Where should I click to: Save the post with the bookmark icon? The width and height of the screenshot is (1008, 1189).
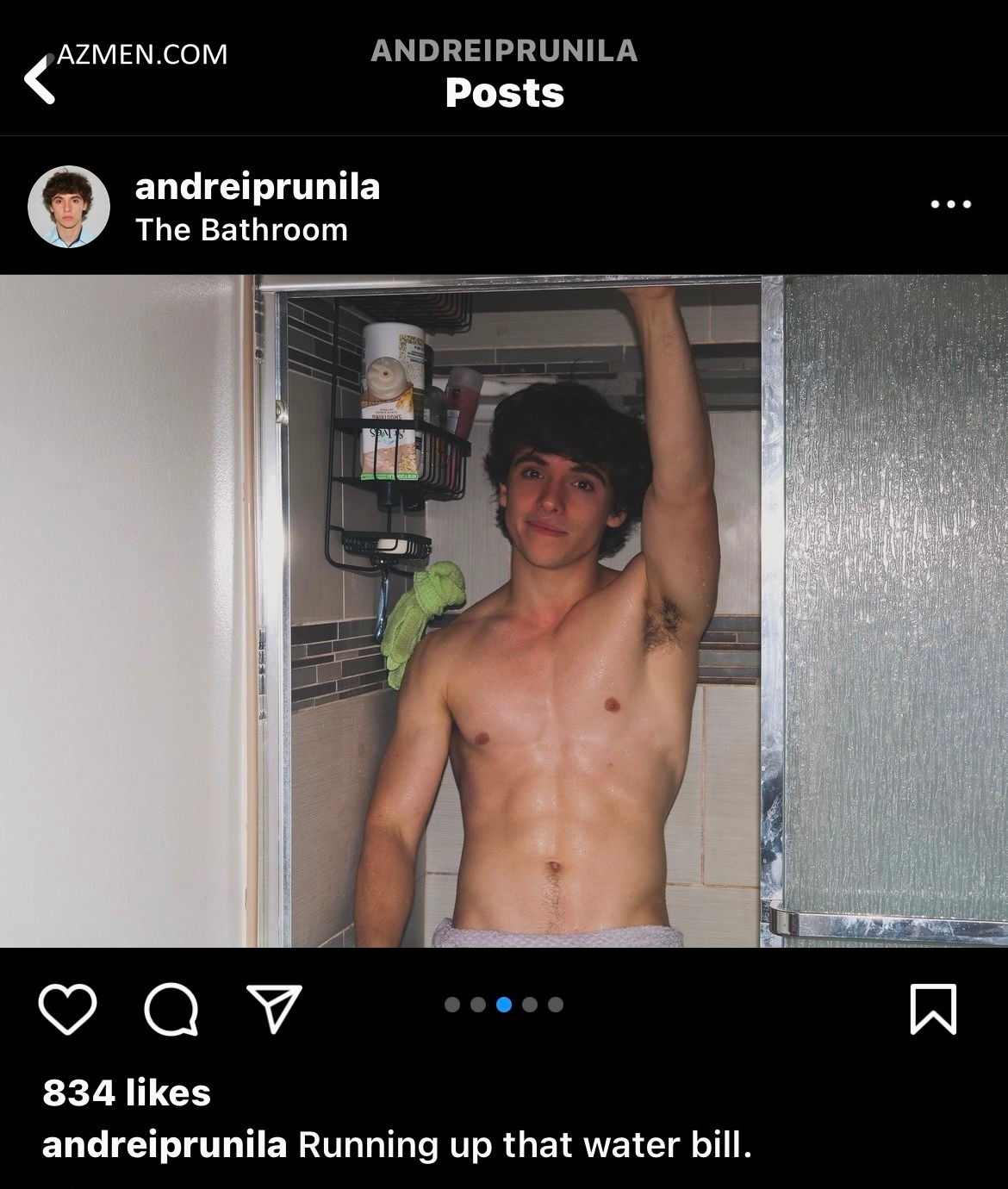point(933,1008)
